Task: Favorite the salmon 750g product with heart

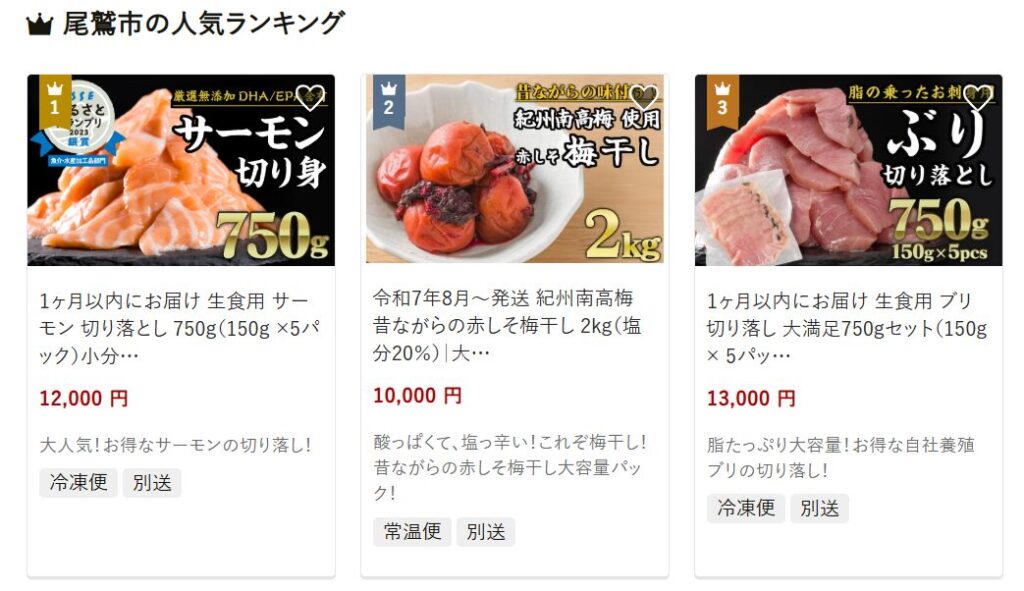Action: [311, 95]
